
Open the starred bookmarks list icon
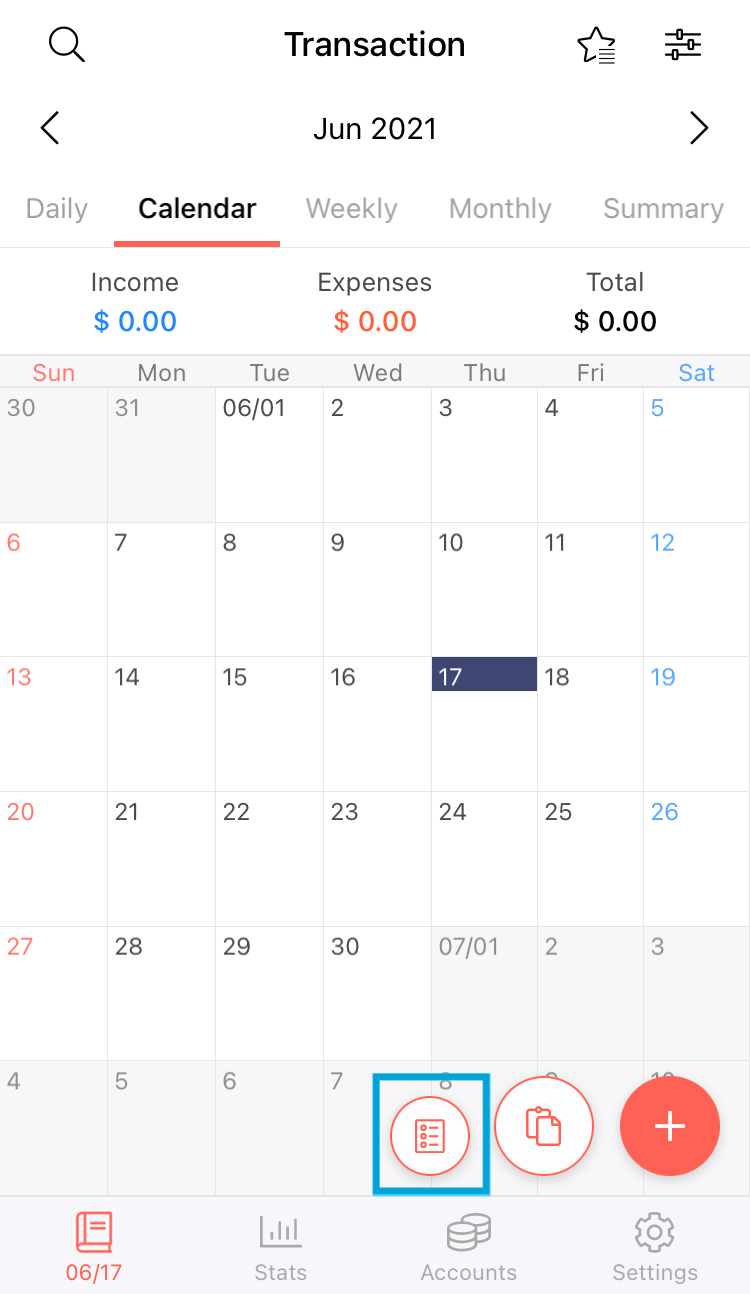(596, 45)
